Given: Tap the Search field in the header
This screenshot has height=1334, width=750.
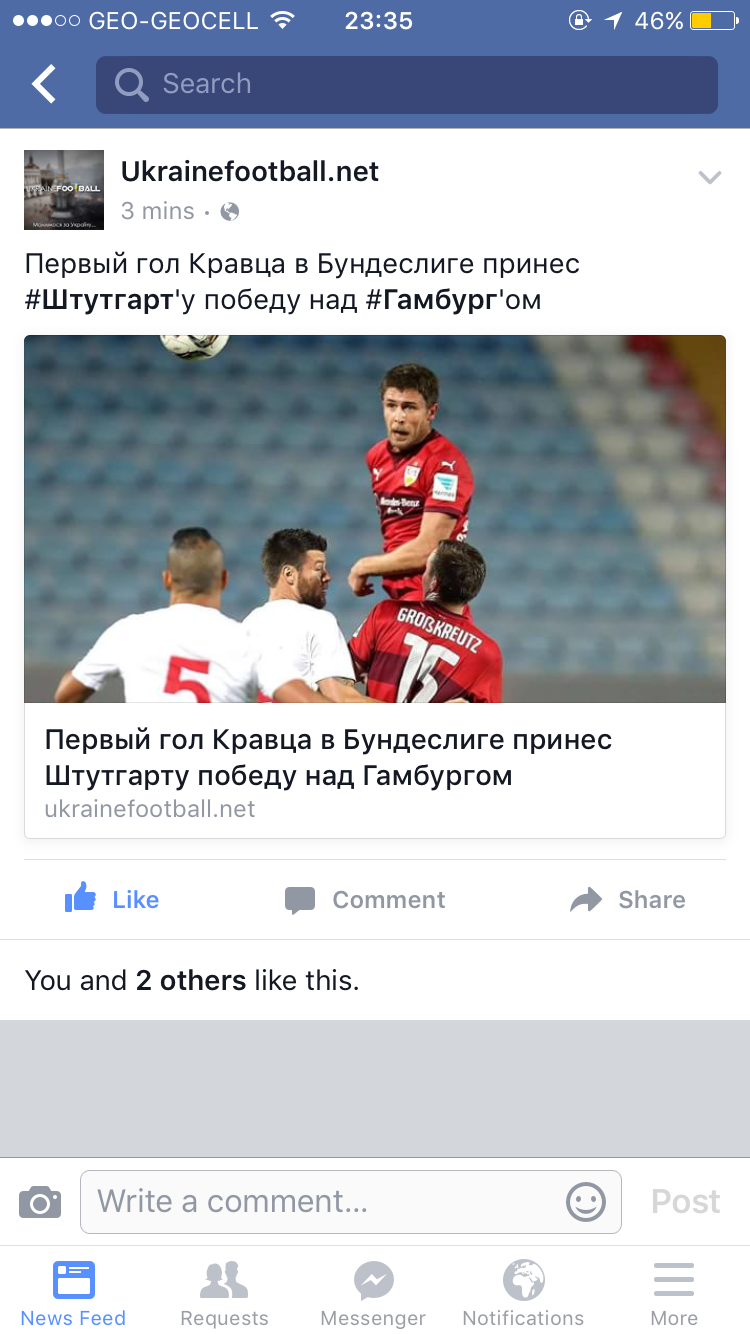Looking at the screenshot, I should [406, 85].
